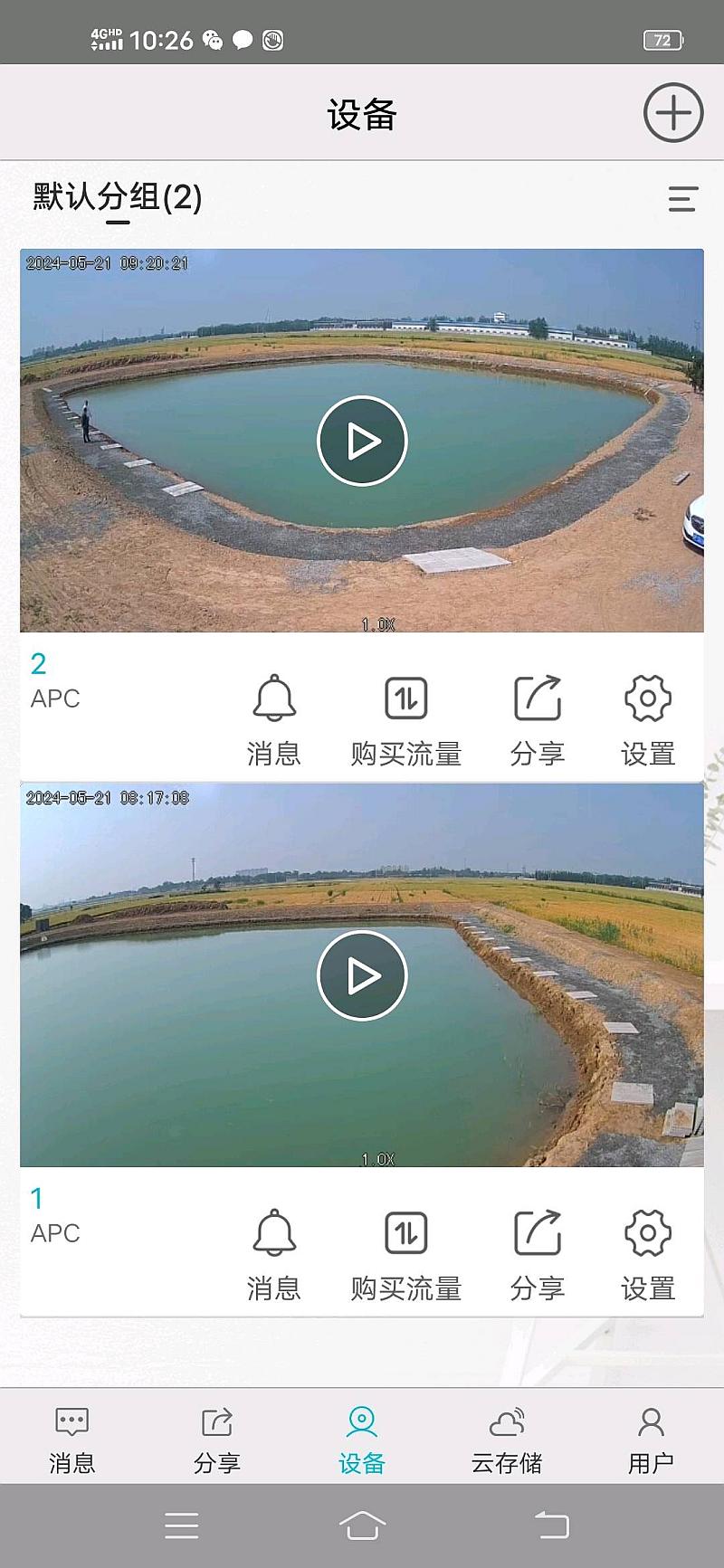Image resolution: width=724 pixels, height=1568 pixels.
Task: Open 消息 alerts for camera 2
Action: [x=273, y=719]
